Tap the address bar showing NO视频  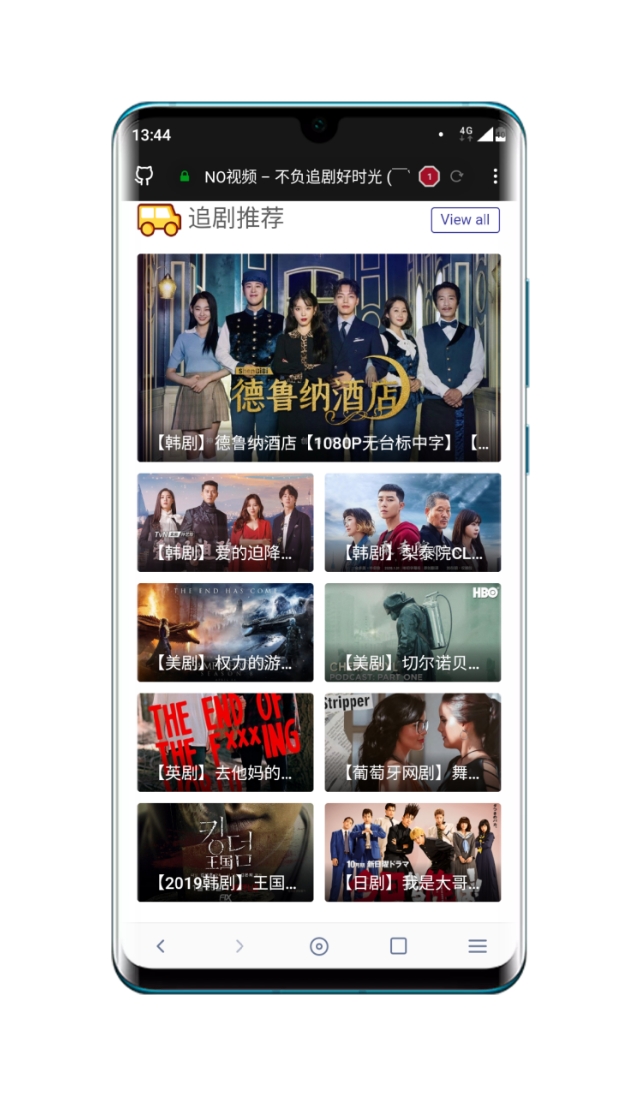pos(295,177)
